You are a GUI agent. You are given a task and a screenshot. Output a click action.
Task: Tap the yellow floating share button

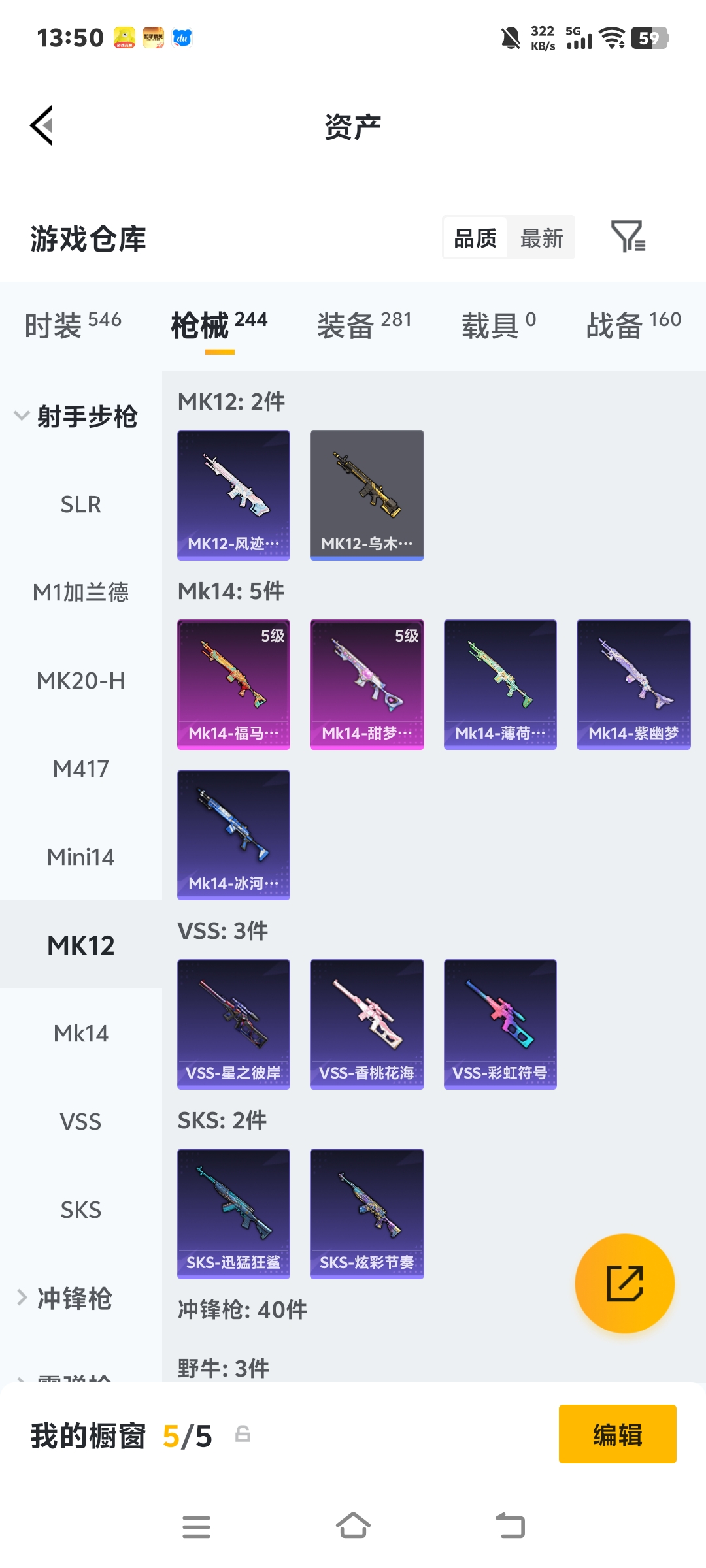click(x=624, y=1283)
